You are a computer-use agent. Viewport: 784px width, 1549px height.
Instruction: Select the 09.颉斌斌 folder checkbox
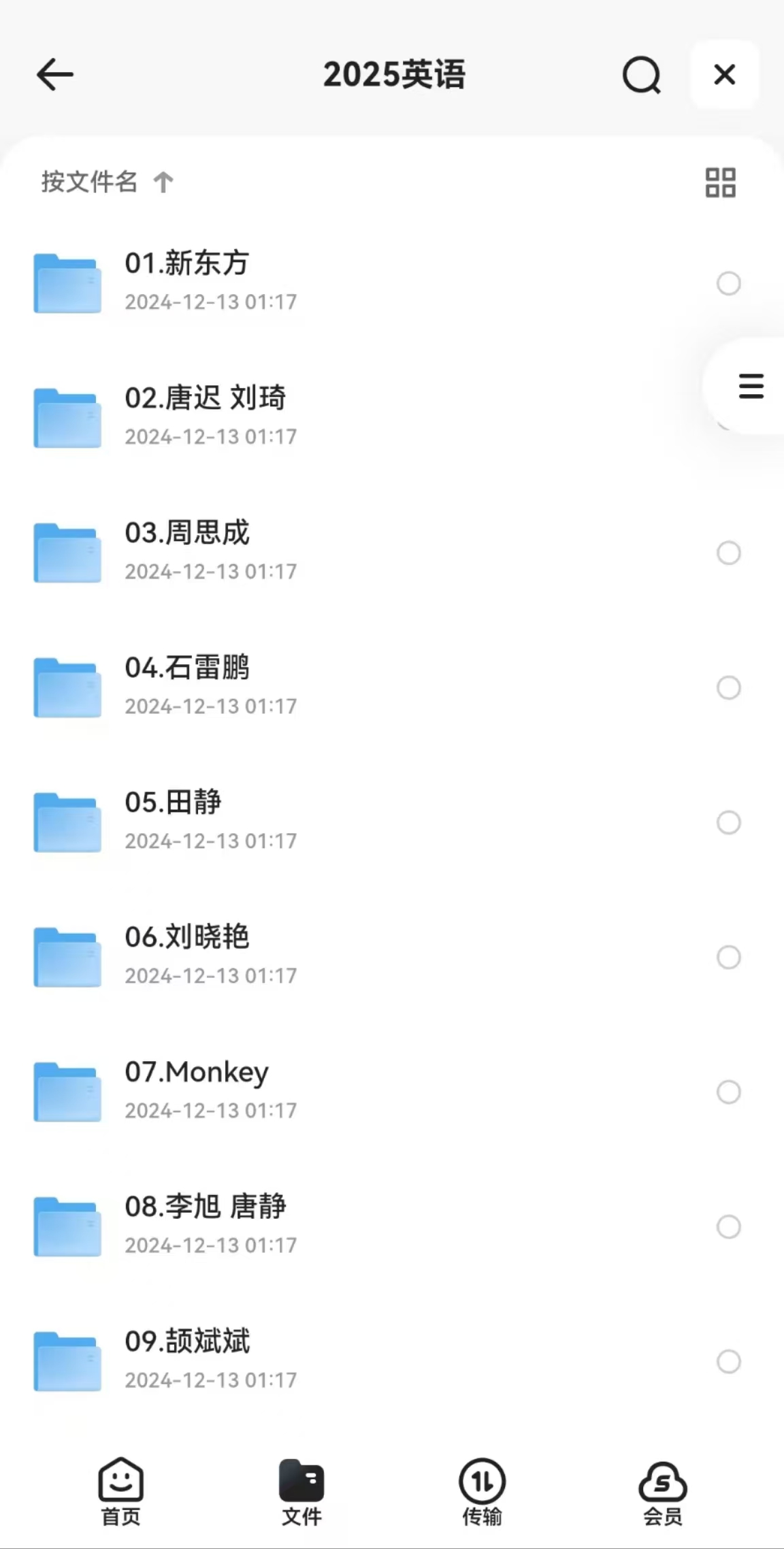coord(728,1361)
